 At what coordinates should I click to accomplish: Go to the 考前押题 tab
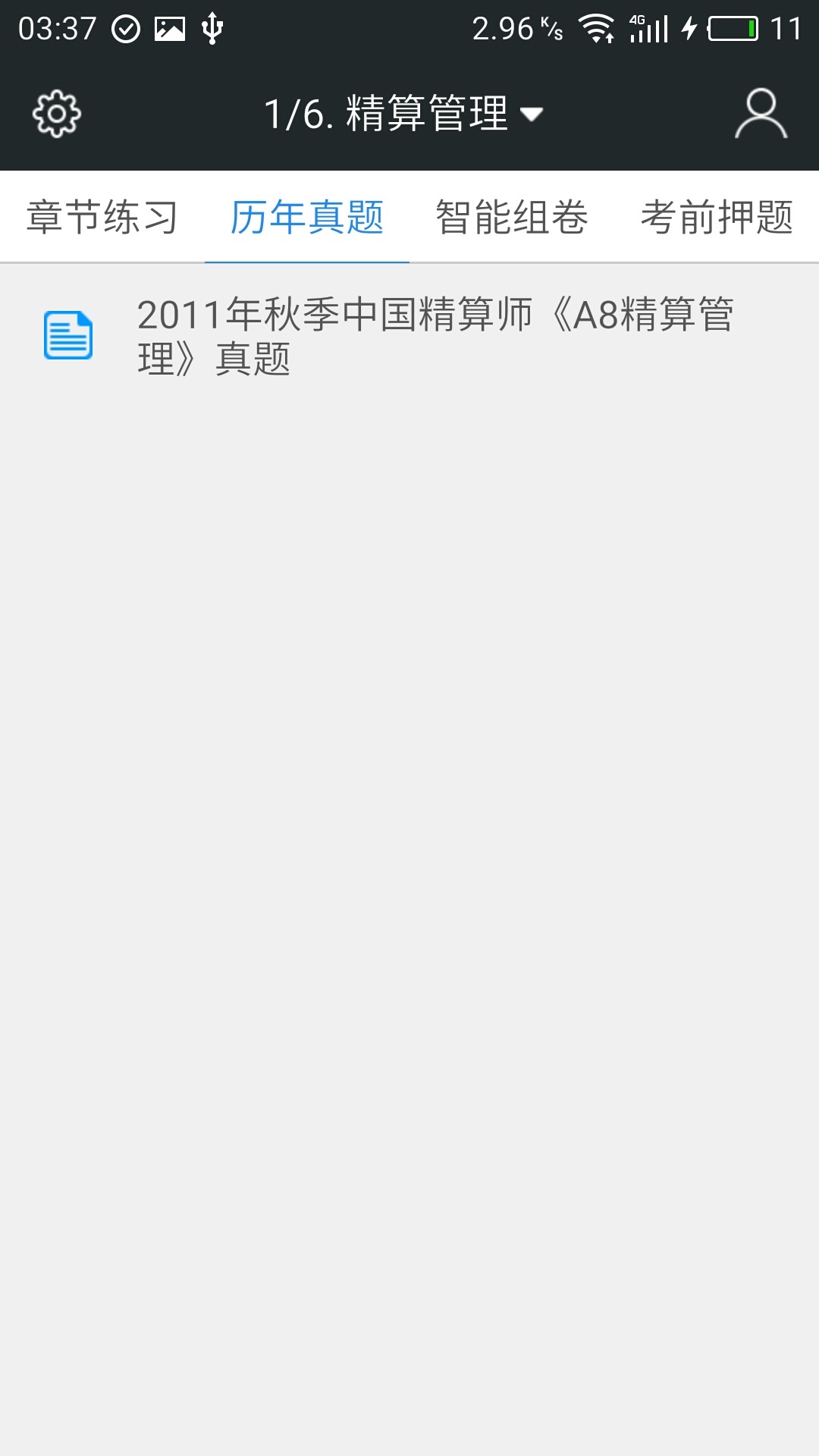point(717,218)
